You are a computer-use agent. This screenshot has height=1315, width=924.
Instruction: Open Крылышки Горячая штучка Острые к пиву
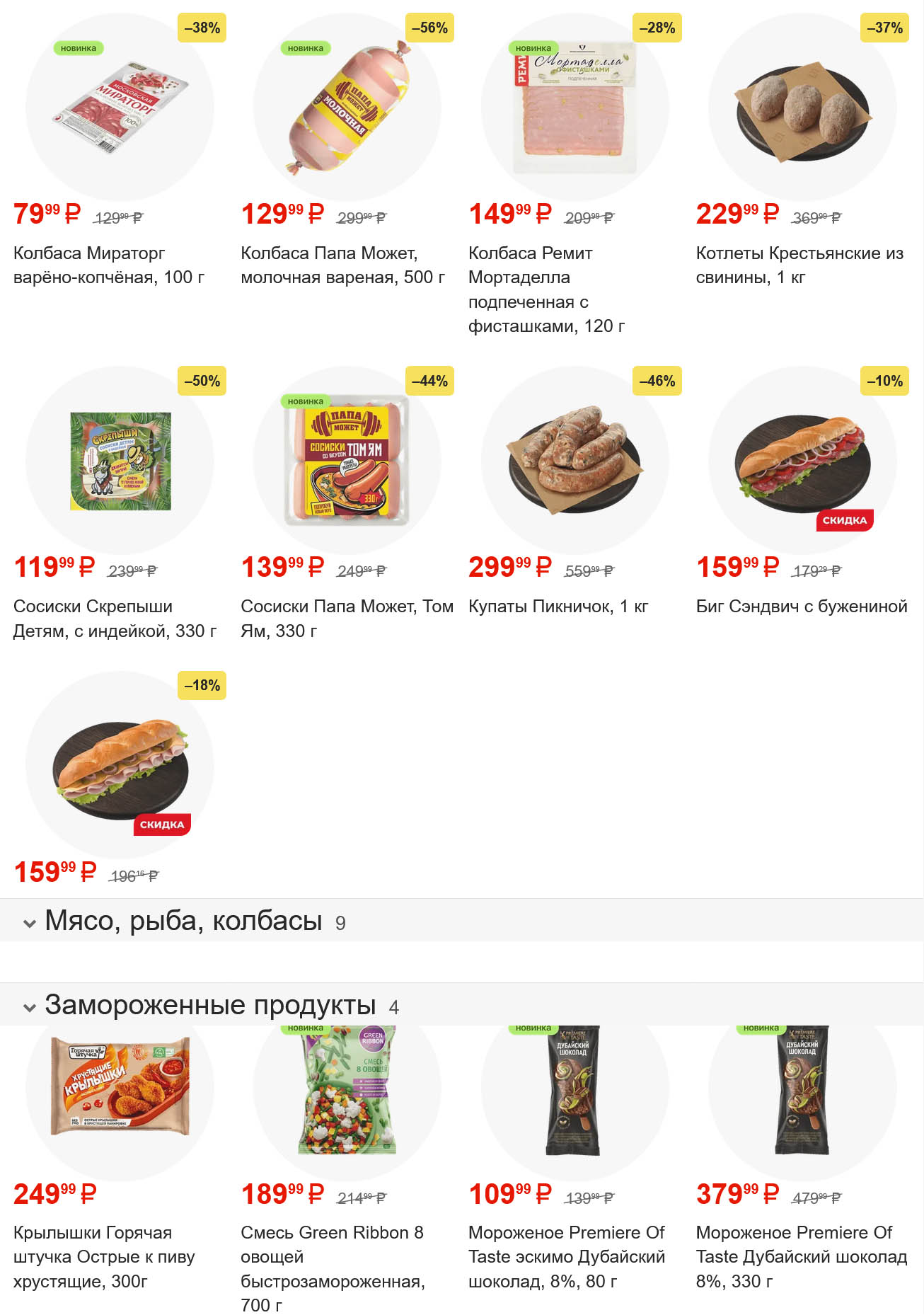120,1090
